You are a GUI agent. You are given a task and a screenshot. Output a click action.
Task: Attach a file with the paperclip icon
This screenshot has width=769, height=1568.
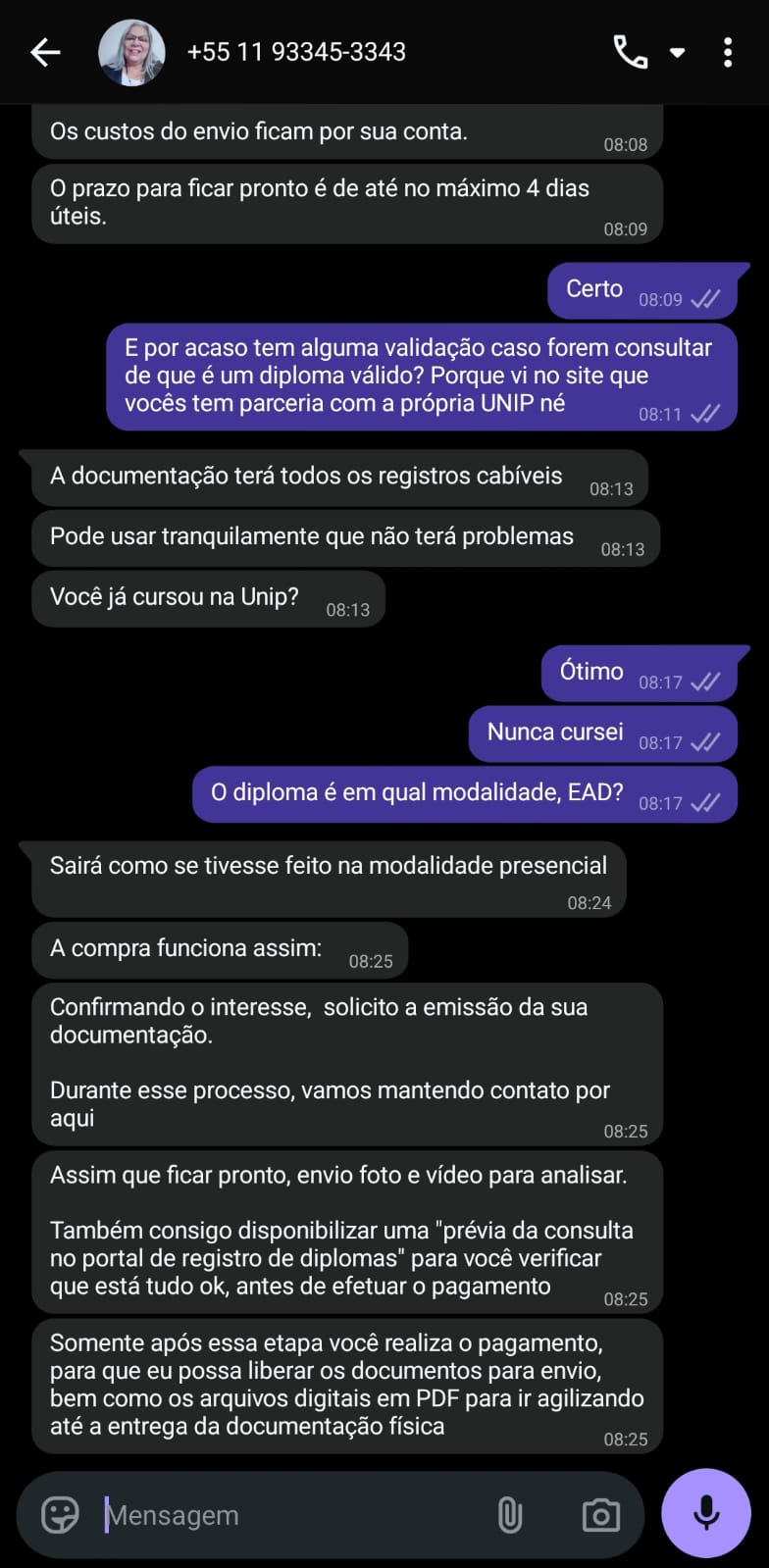(509, 1515)
